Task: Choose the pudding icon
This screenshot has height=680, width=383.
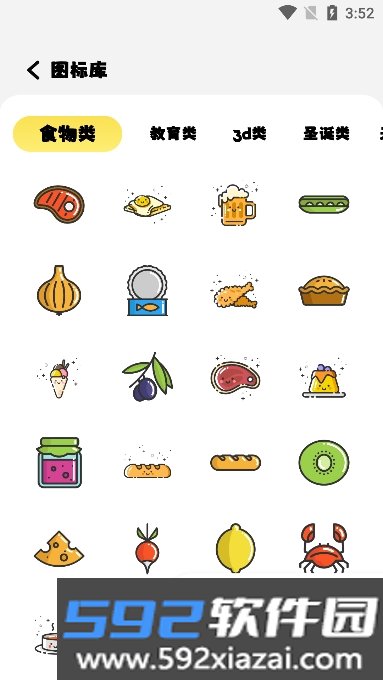Action: pyautogui.click(x=324, y=378)
